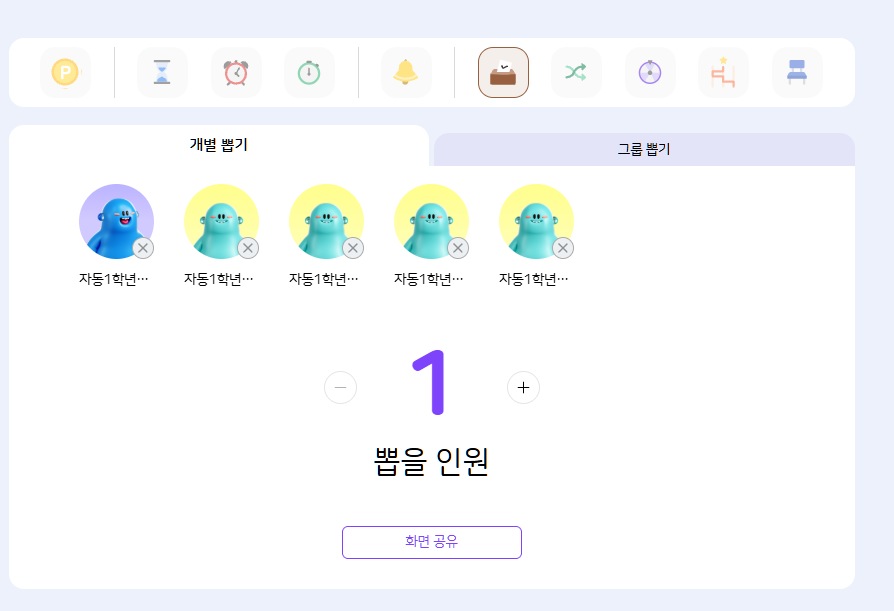Open the green stopwatch tool
Viewport: 894px width, 611px height.
coord(309,72)
